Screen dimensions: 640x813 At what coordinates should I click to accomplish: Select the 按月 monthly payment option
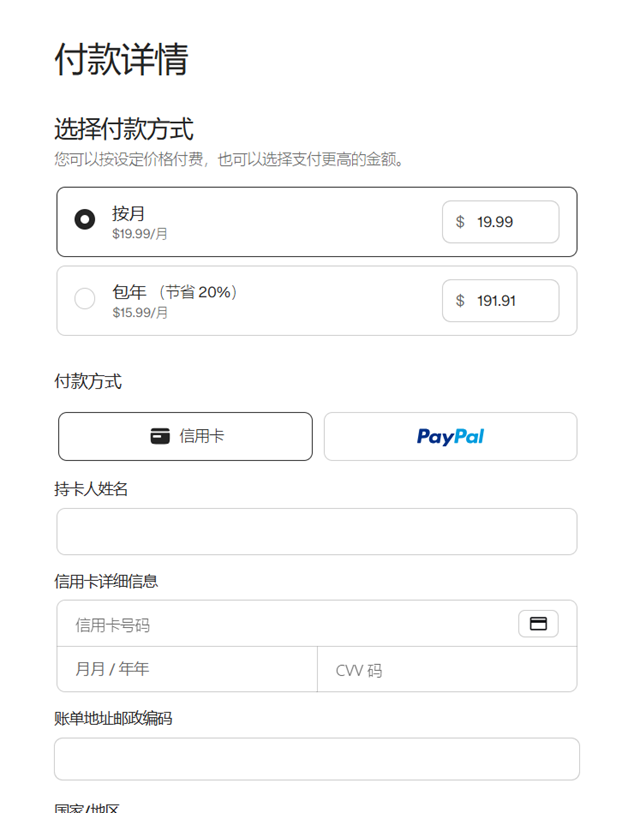click(x=85, y=220)
